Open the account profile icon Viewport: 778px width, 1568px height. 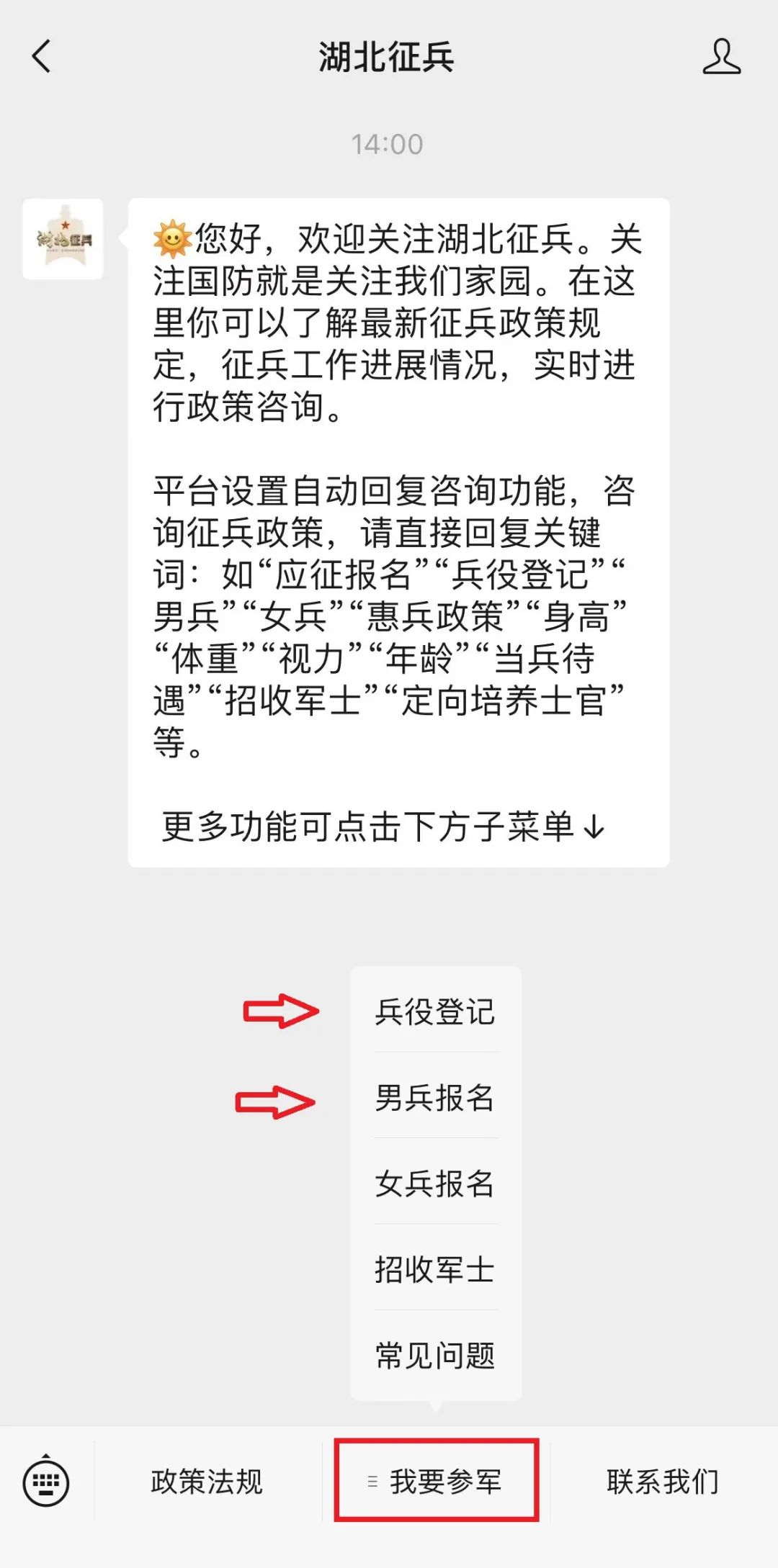click(721, 56)
